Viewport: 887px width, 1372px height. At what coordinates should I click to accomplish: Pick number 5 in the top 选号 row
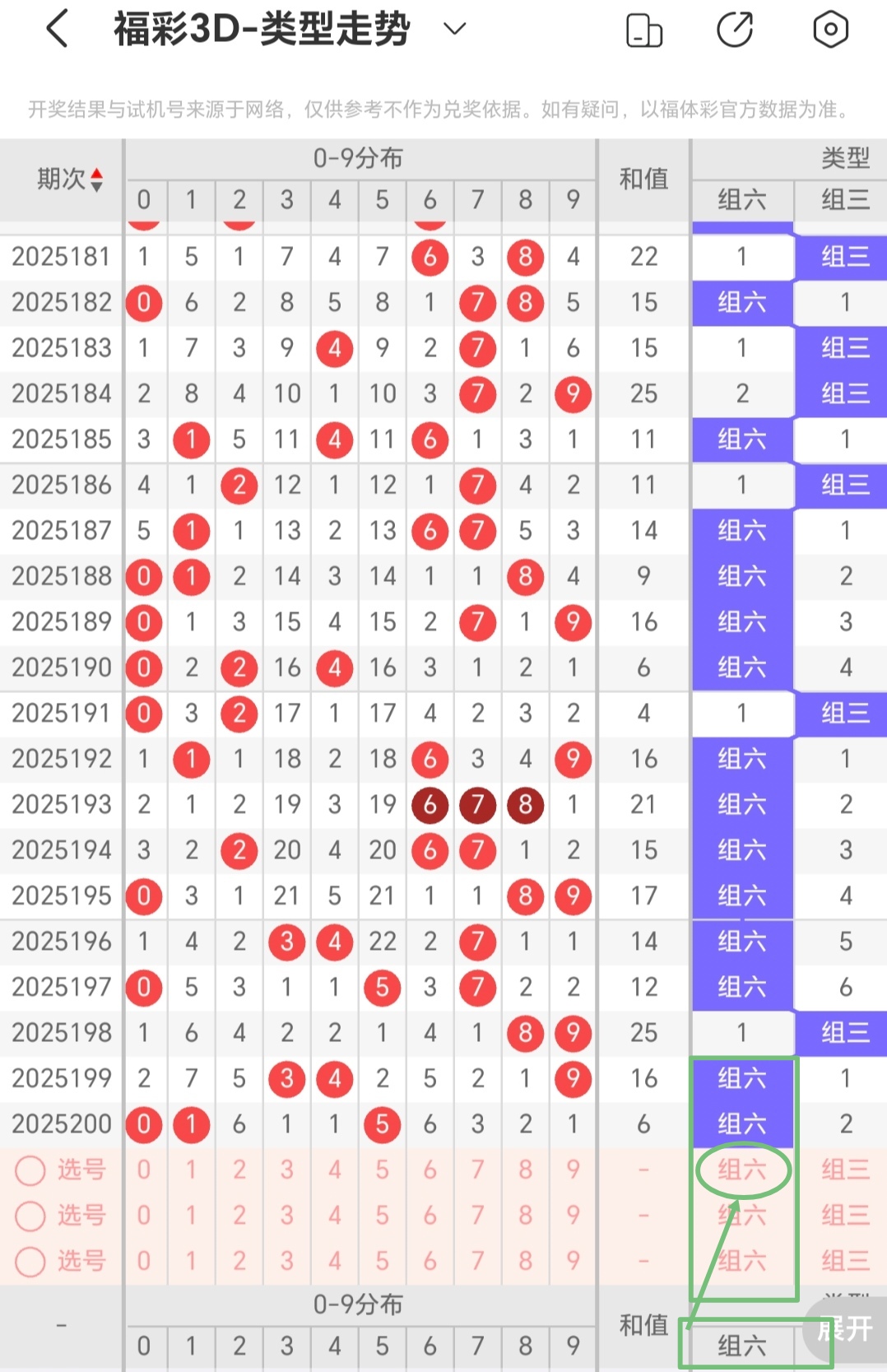(383, 1170)
